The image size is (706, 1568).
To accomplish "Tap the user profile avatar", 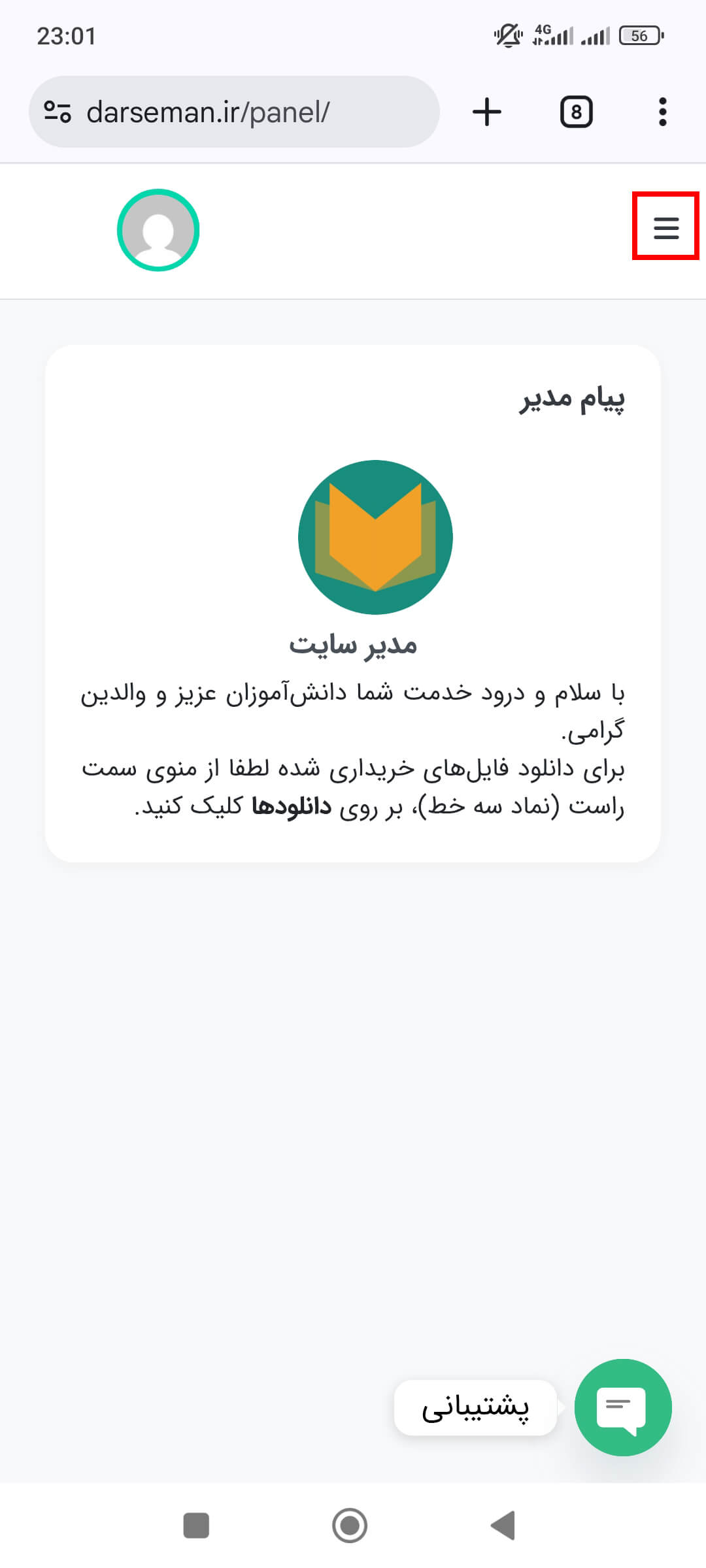I will pyautogui.click(x=158, y=230).
